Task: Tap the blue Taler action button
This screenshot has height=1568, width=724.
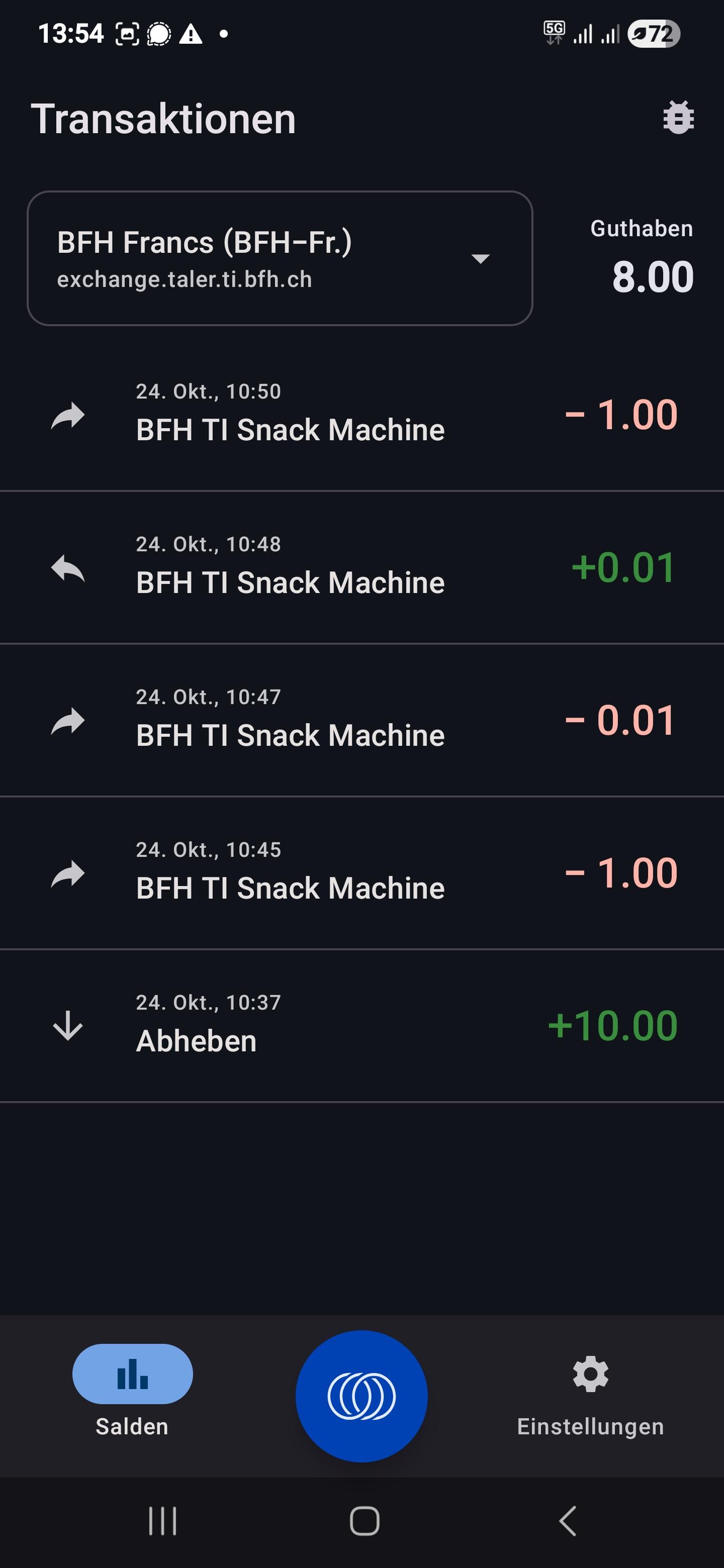Action: [x=361, y=1396]
